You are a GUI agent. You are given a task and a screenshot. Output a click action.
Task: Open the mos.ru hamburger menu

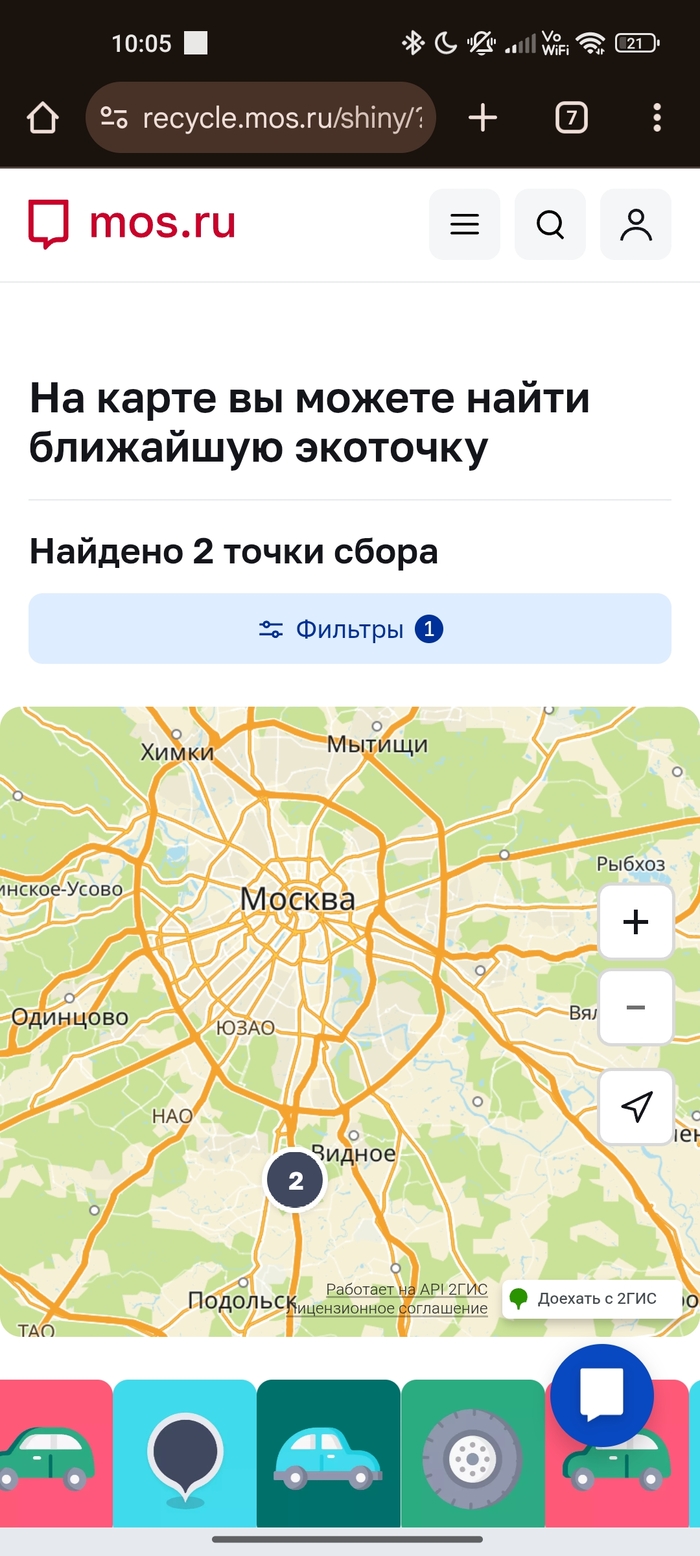(464, 224)
